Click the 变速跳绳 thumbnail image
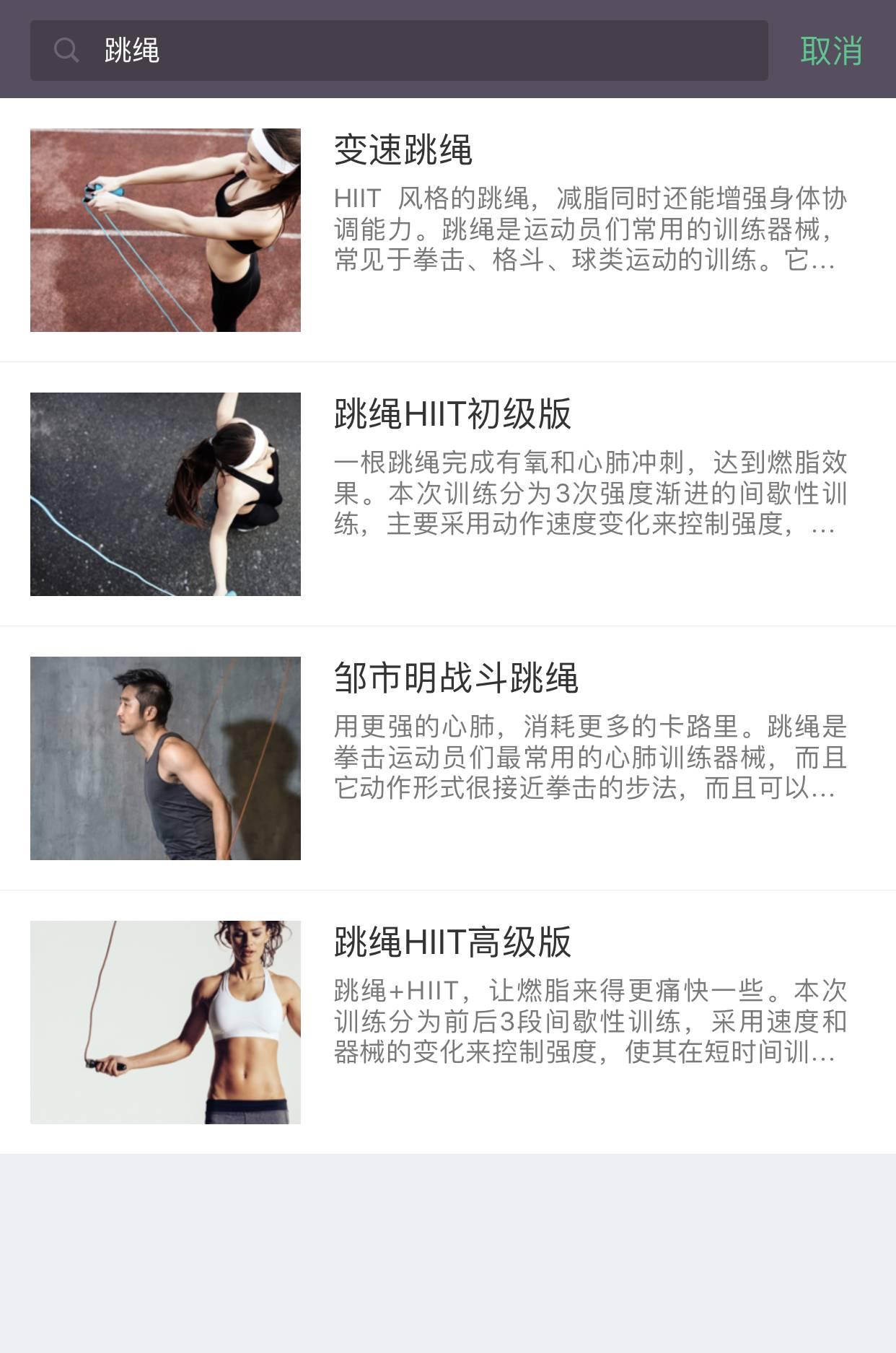Image resolution: width=896 pixels, height=1353 pixels. point(164,231)
